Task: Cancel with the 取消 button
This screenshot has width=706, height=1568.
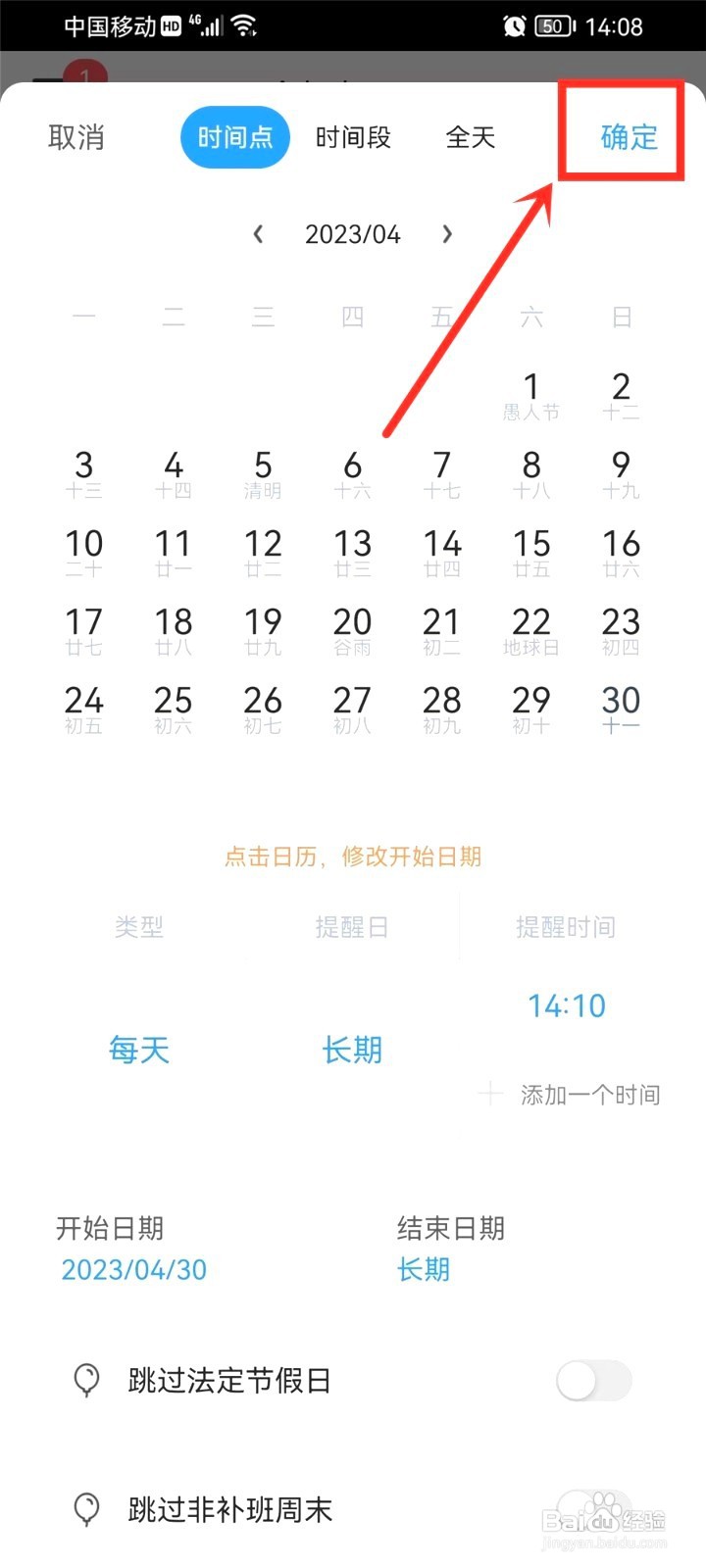Action: [76, 137]
